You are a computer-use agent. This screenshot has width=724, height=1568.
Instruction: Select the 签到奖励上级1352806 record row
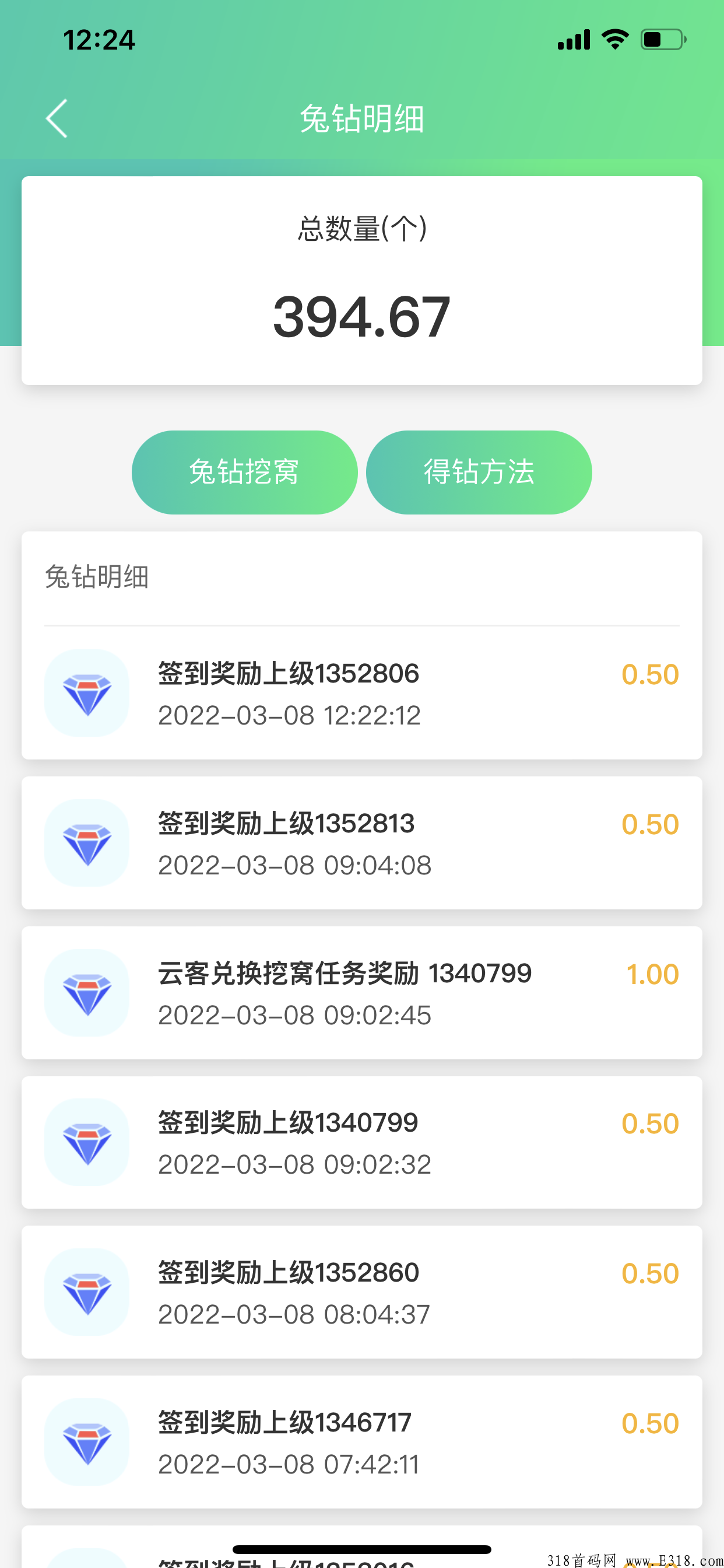pos(362,694)
